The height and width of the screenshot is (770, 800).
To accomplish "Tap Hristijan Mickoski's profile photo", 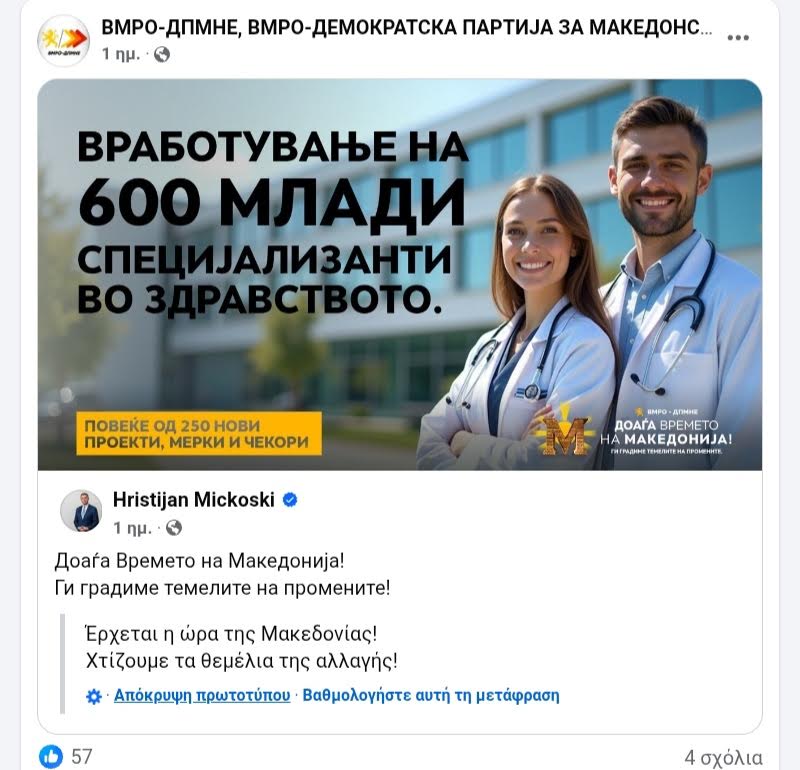I will (x=81, y=511).
